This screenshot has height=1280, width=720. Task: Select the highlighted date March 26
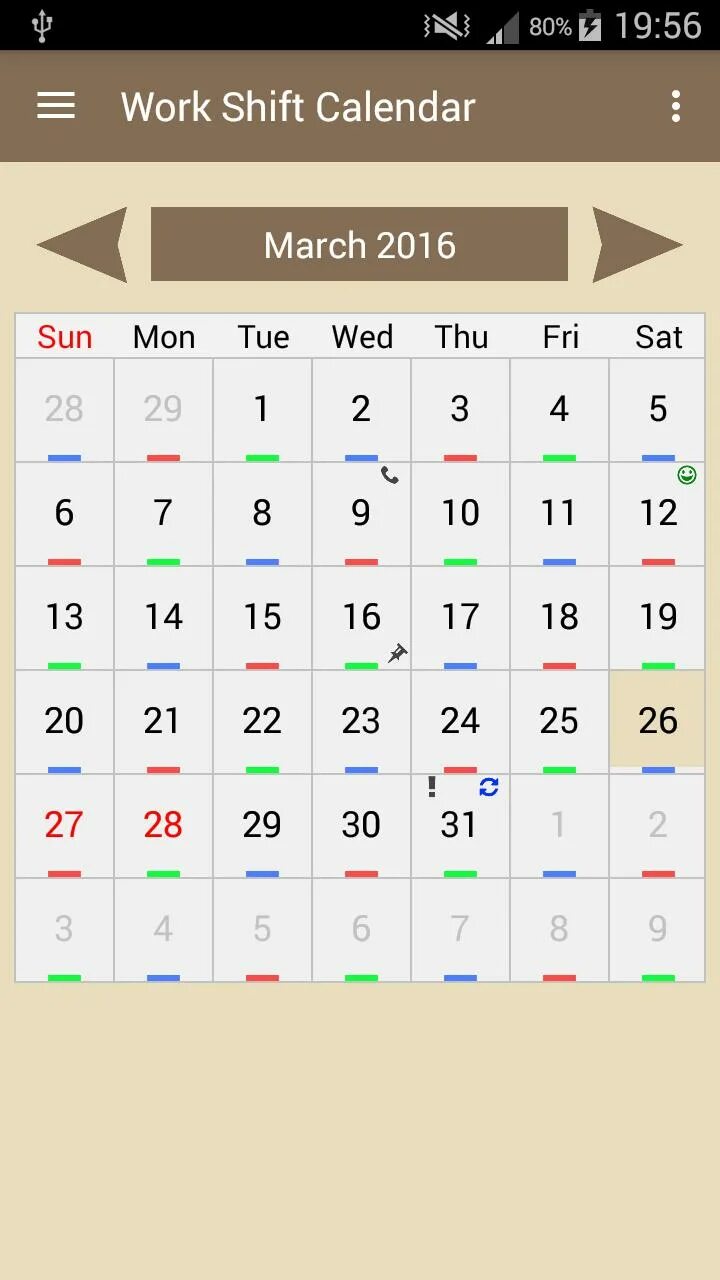click(x=658, y=722)
